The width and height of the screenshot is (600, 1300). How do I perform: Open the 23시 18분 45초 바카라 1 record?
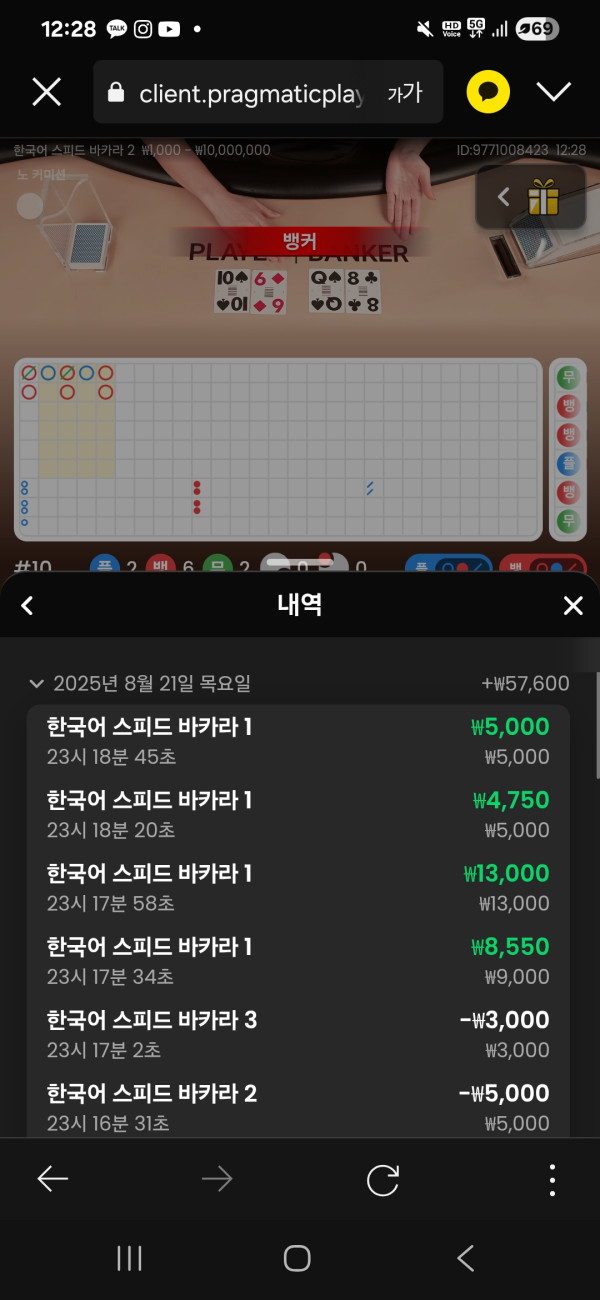(298, 741)
